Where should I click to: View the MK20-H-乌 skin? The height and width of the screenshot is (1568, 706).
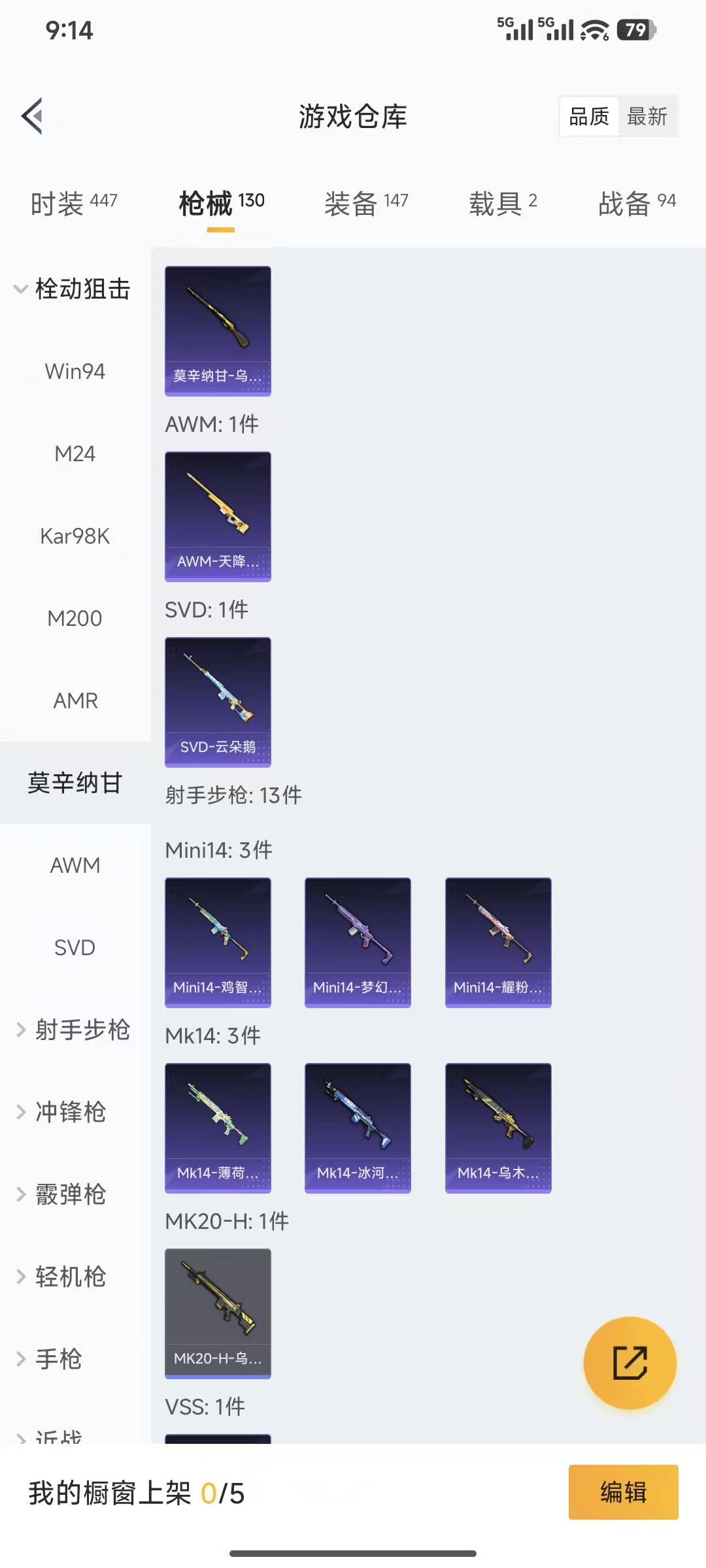pyautogui.click(x=217, y=1313)
